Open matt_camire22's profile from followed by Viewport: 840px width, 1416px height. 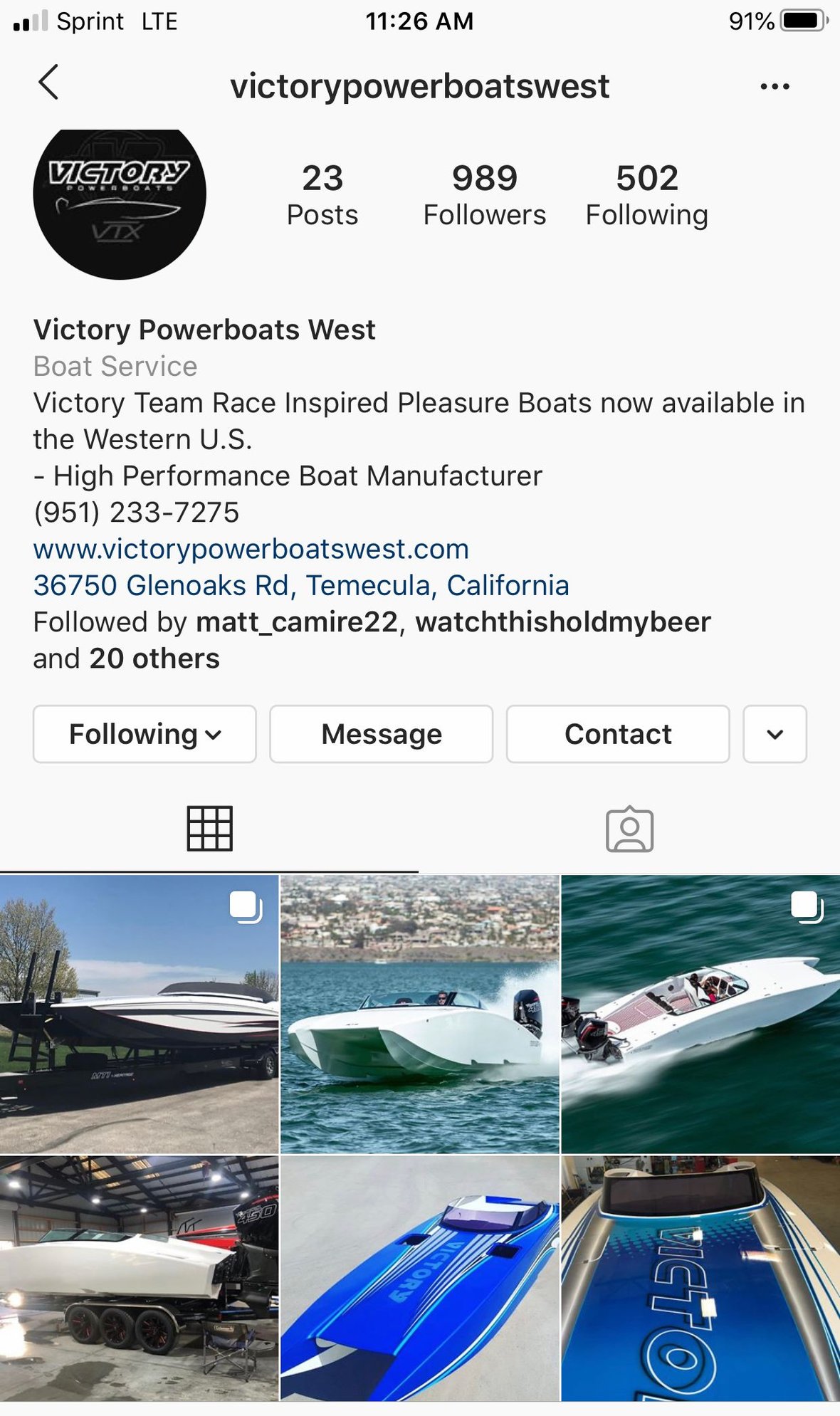[296, 622]
